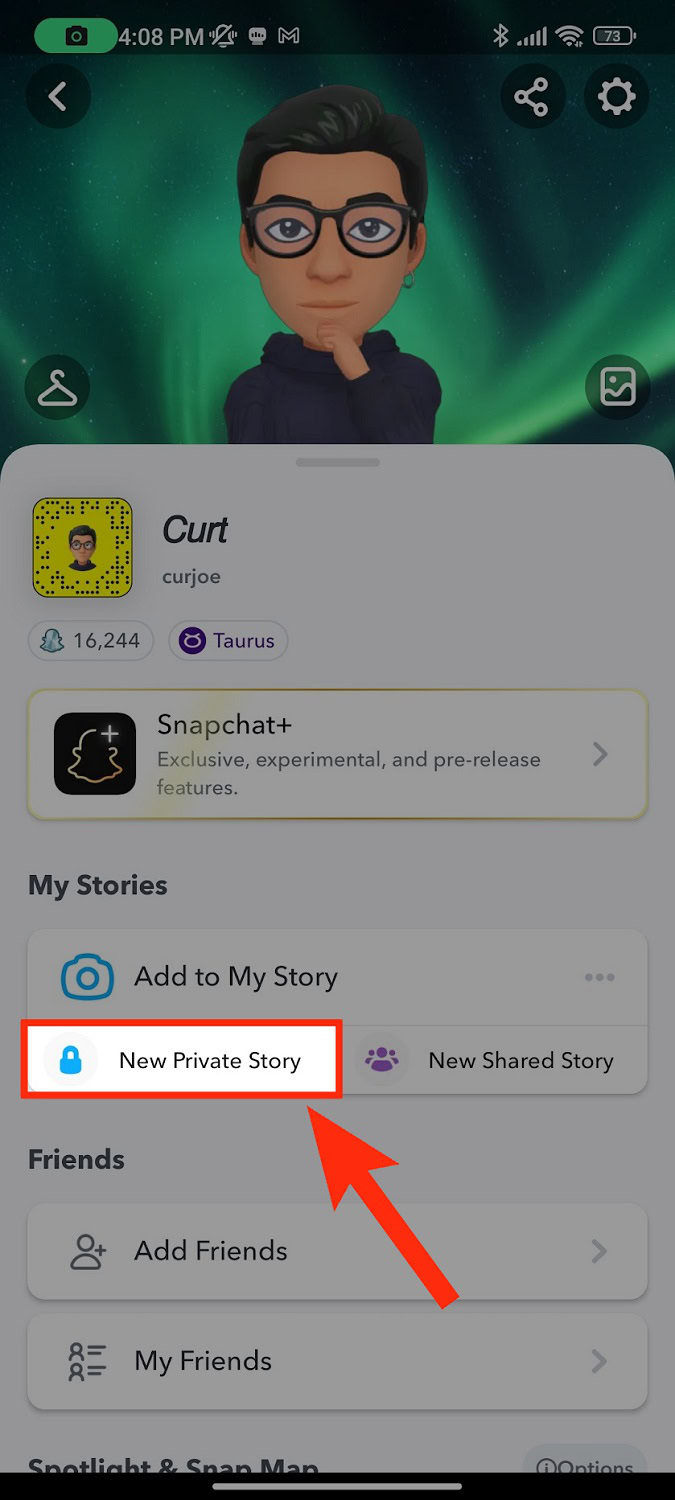Open Add Friends
675x1500 pixels.
(x=337, y=1250)
